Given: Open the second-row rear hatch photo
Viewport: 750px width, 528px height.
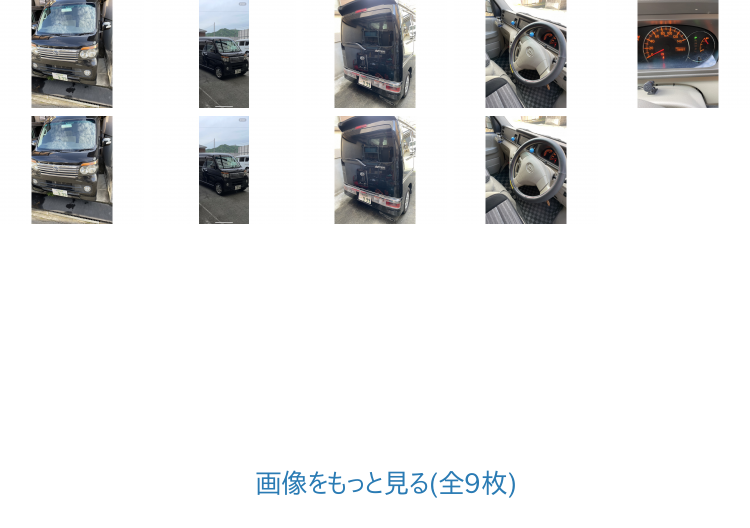Looking at the screenshot, I should (375, 170).
